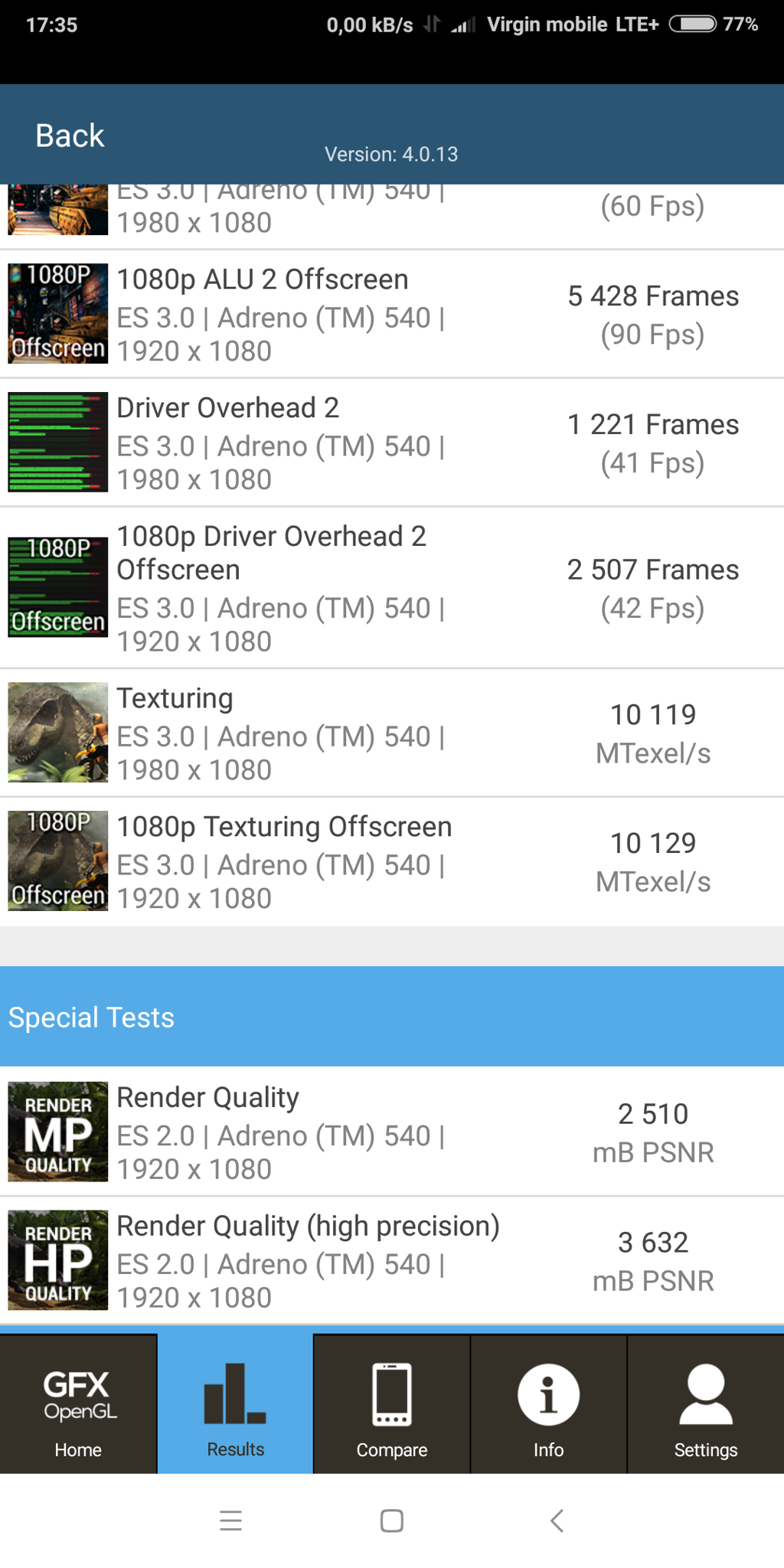Open the Render Quality (high precision) result
This screenshot has width=784, height=1568.
pyautogui.click(x=390, y=1260)
